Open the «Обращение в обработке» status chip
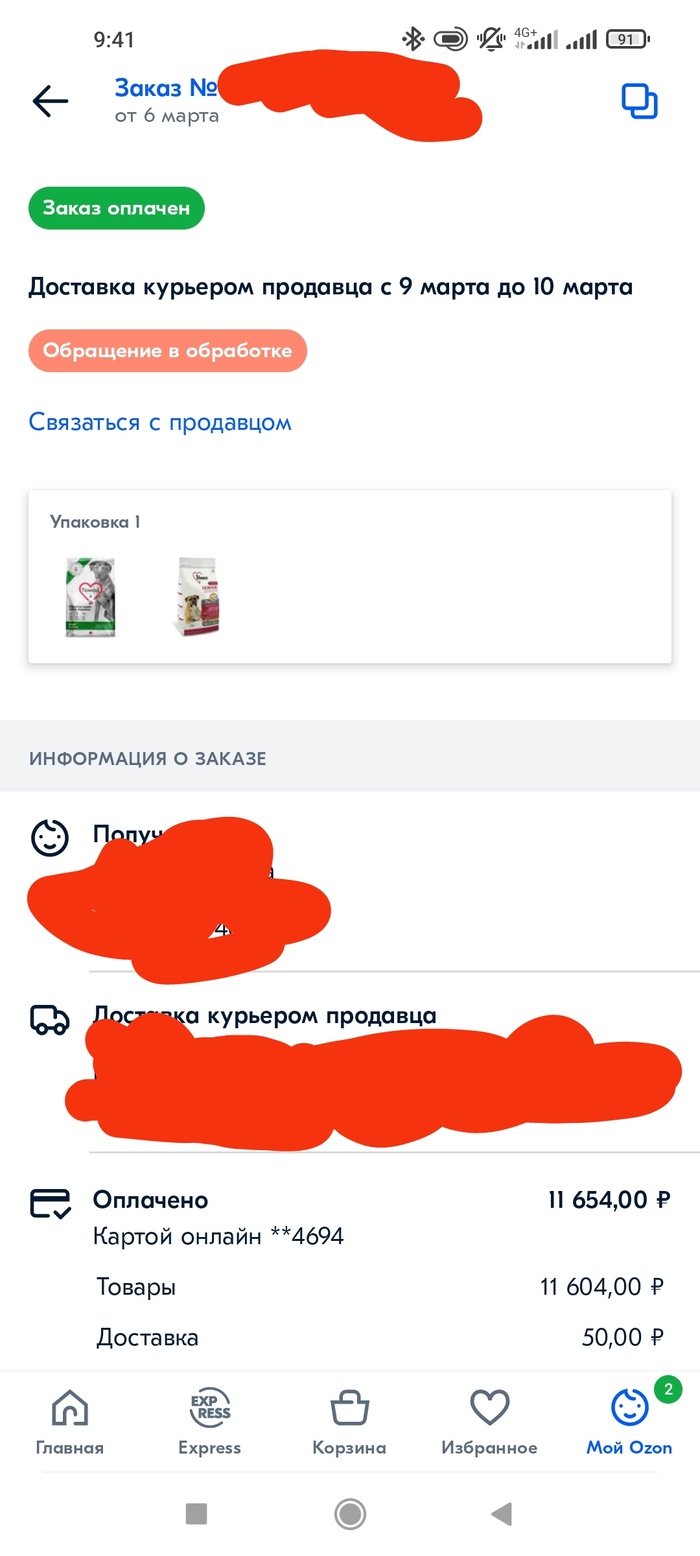The height and width of the screenshot is (1556, 700). (x=167, y=351)
